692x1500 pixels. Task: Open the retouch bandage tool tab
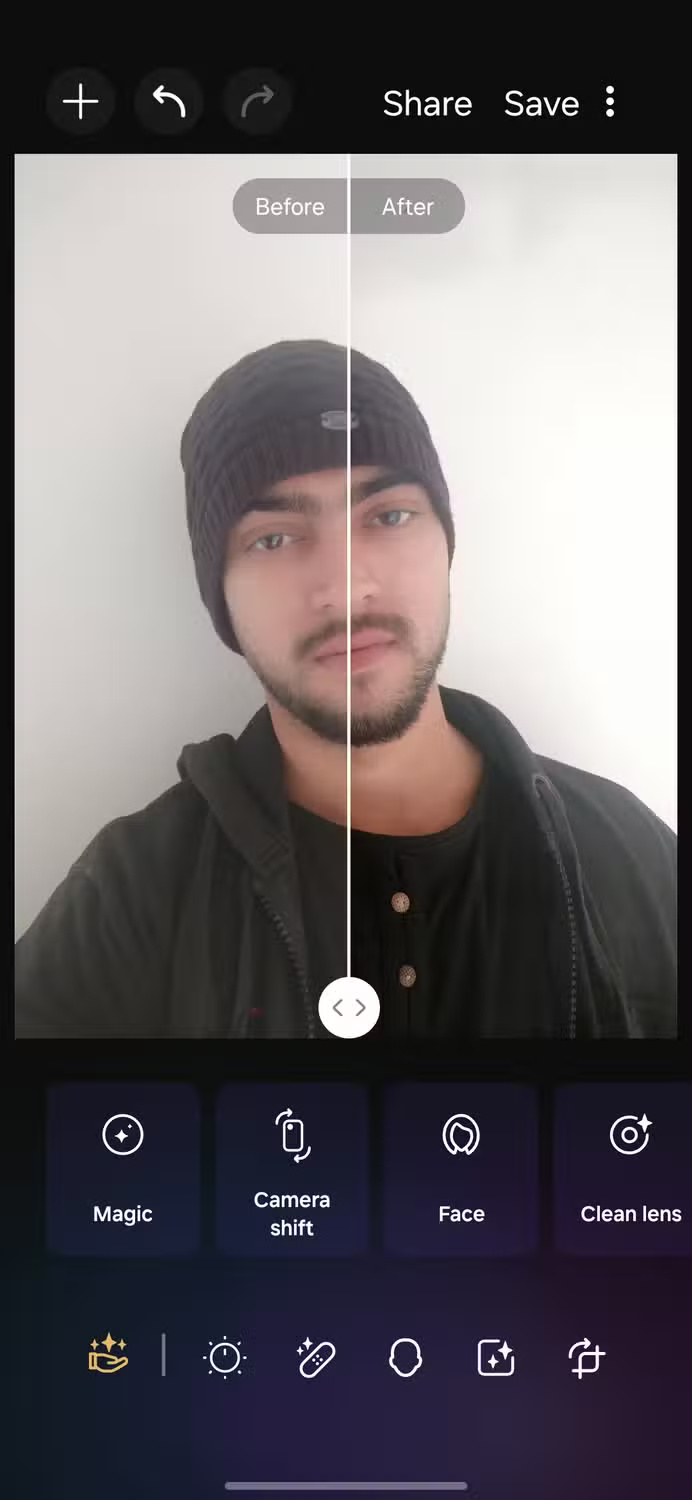pos(315,1358)
